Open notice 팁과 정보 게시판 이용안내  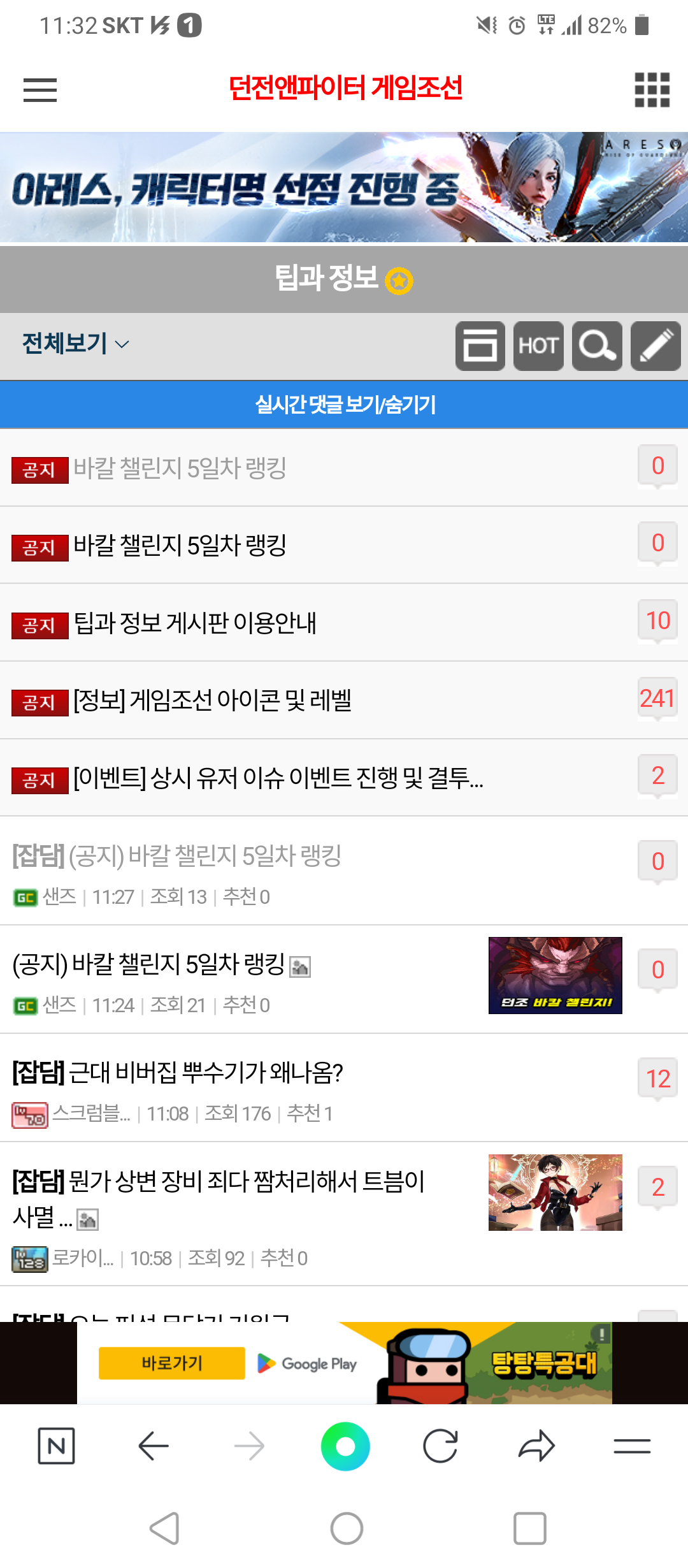pyautogui.click(x=195, y=623)
